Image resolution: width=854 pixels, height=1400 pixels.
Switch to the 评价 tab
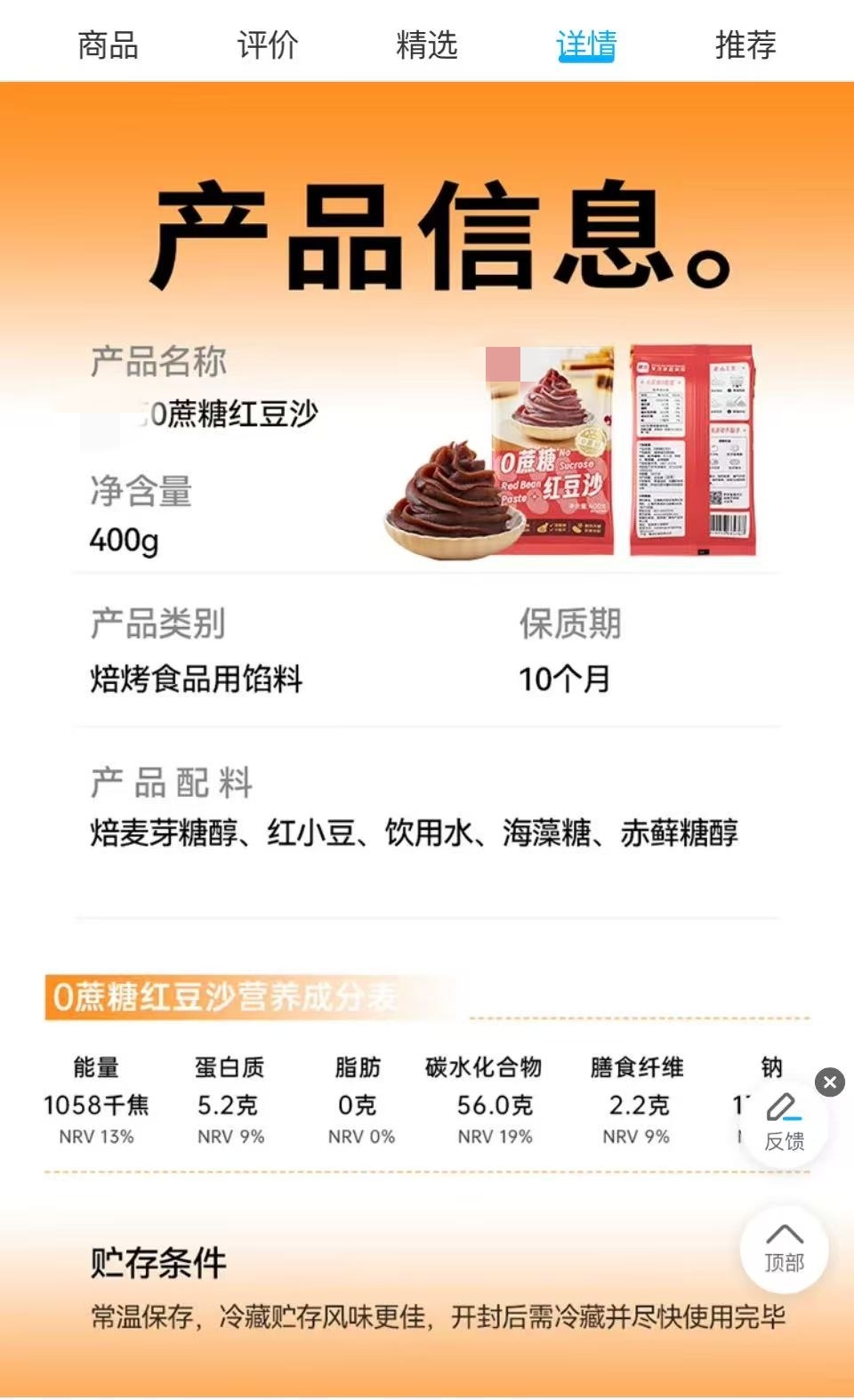click(267, 44)
